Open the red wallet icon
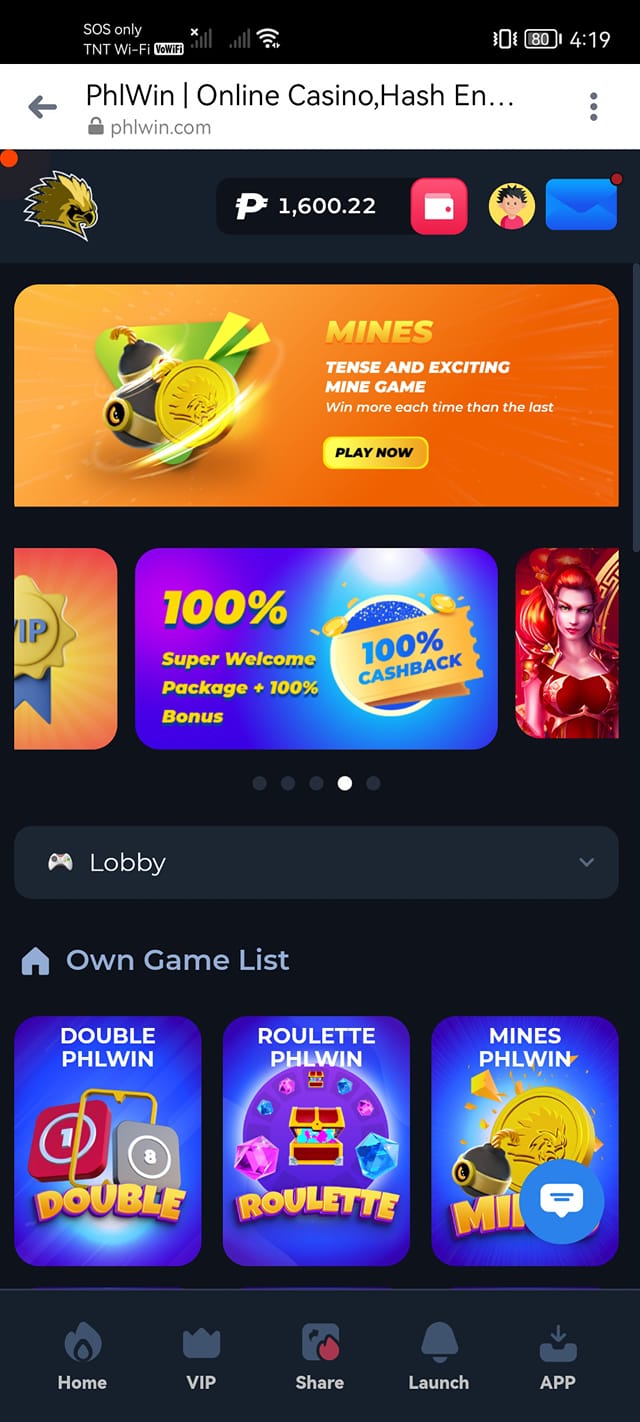This screenshot has width=640, height=1422. [x=438, y=206]
